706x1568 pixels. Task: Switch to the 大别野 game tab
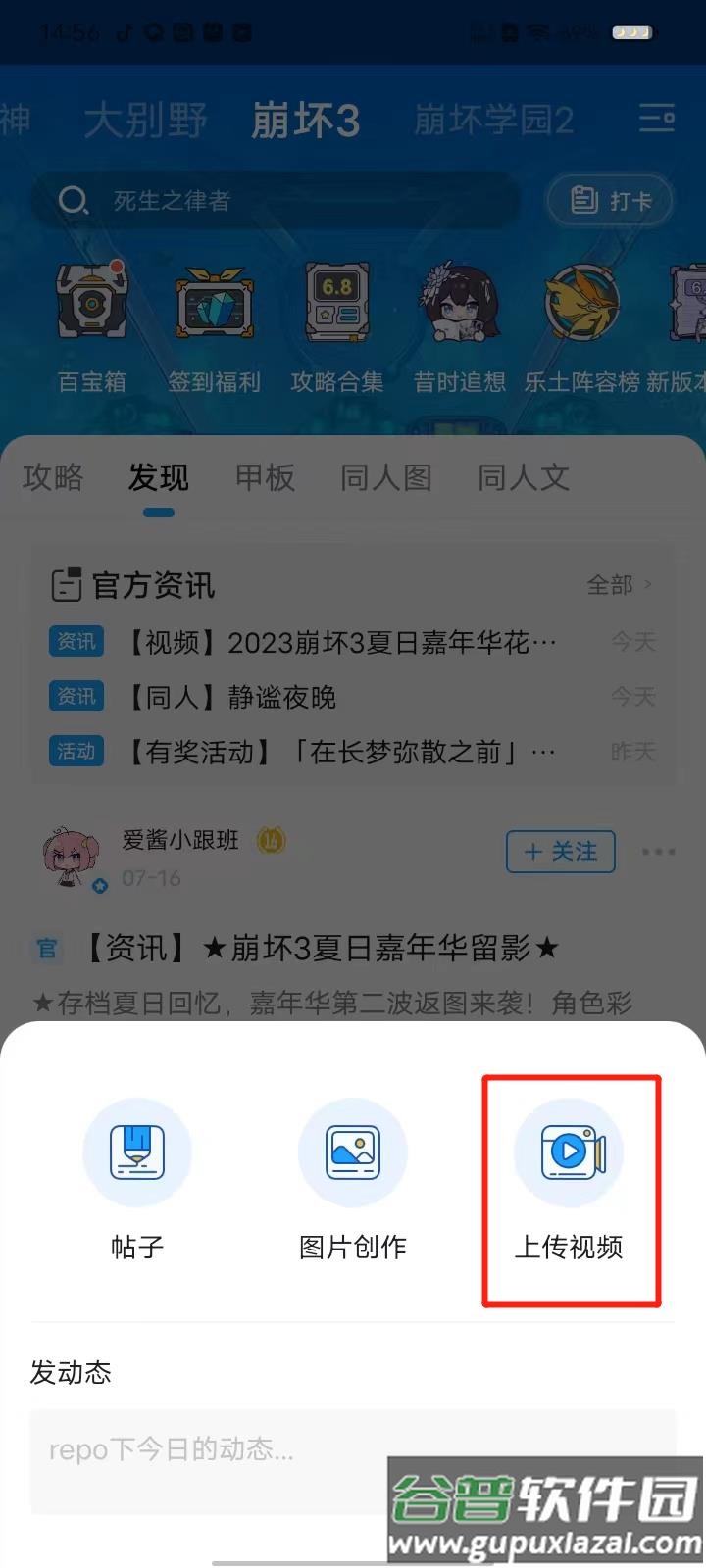(x=145, y=121)
